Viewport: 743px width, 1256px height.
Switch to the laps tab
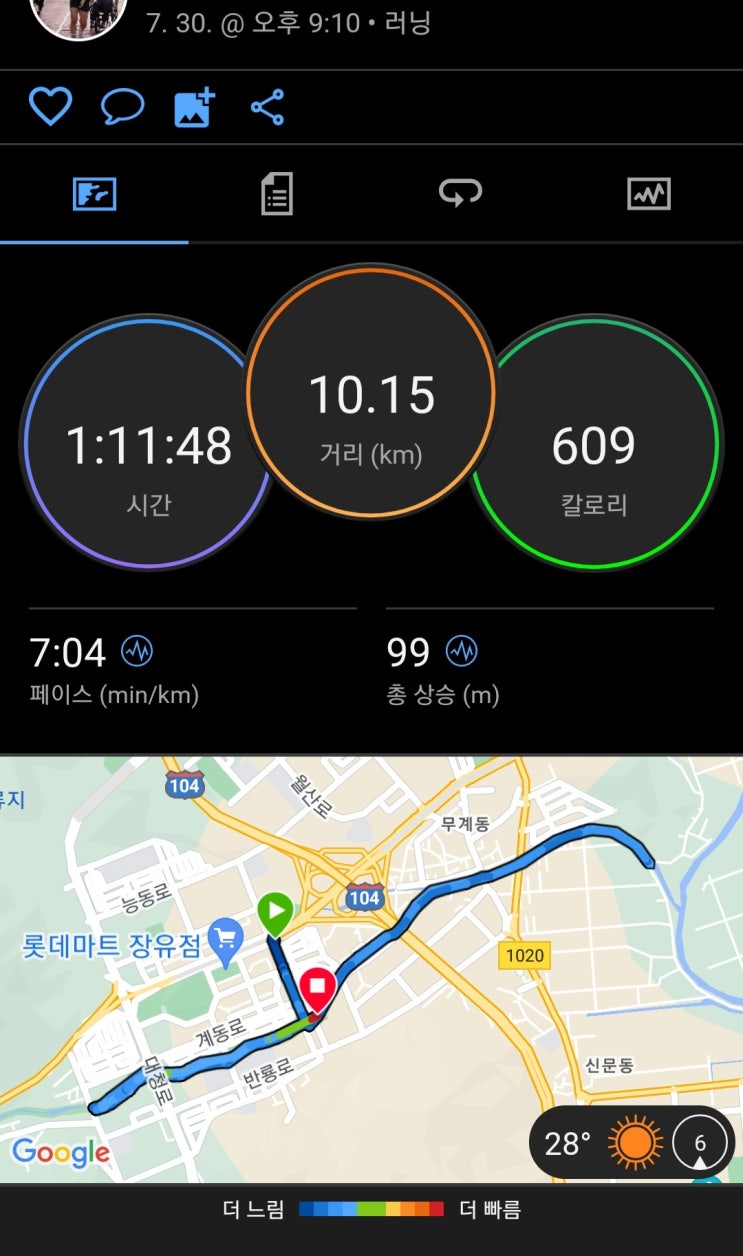[x=460, y=193]
